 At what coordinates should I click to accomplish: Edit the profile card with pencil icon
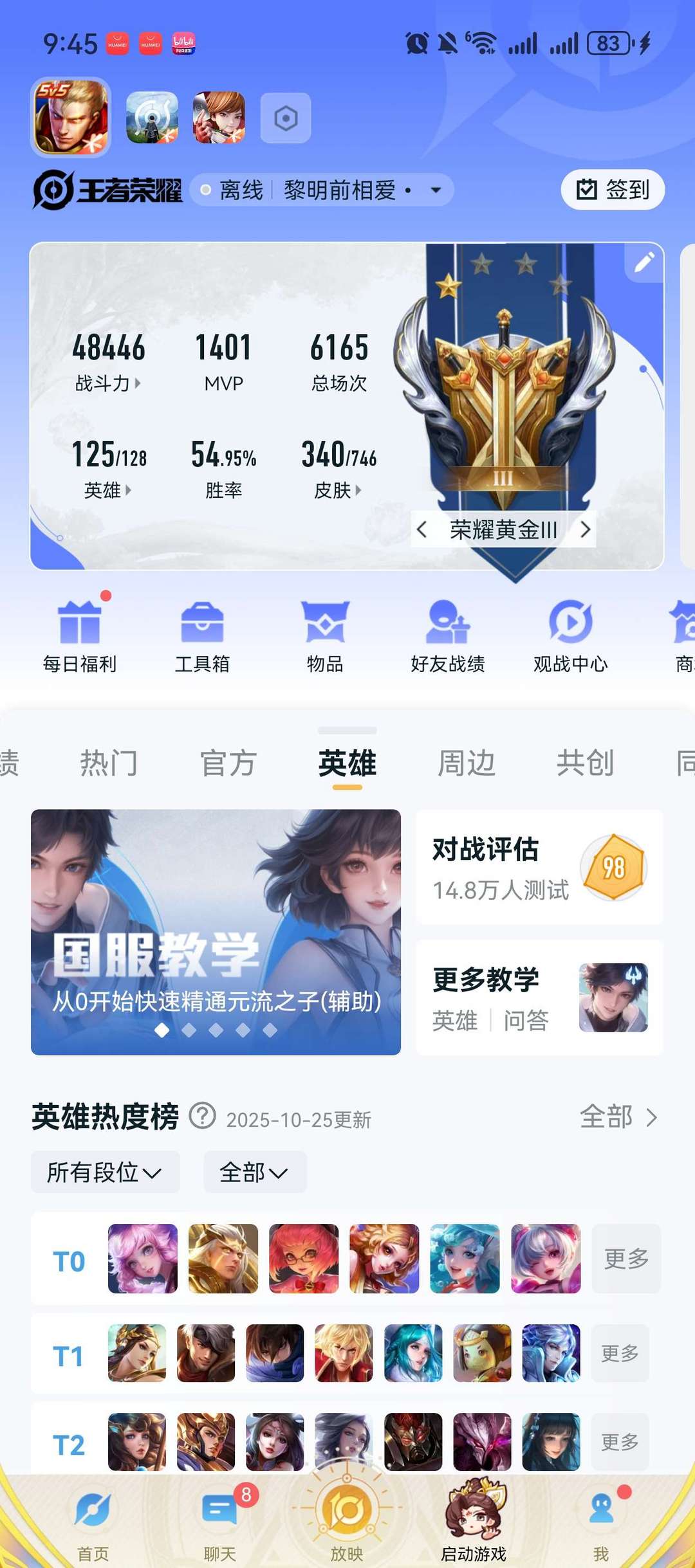tap(644, 262)
